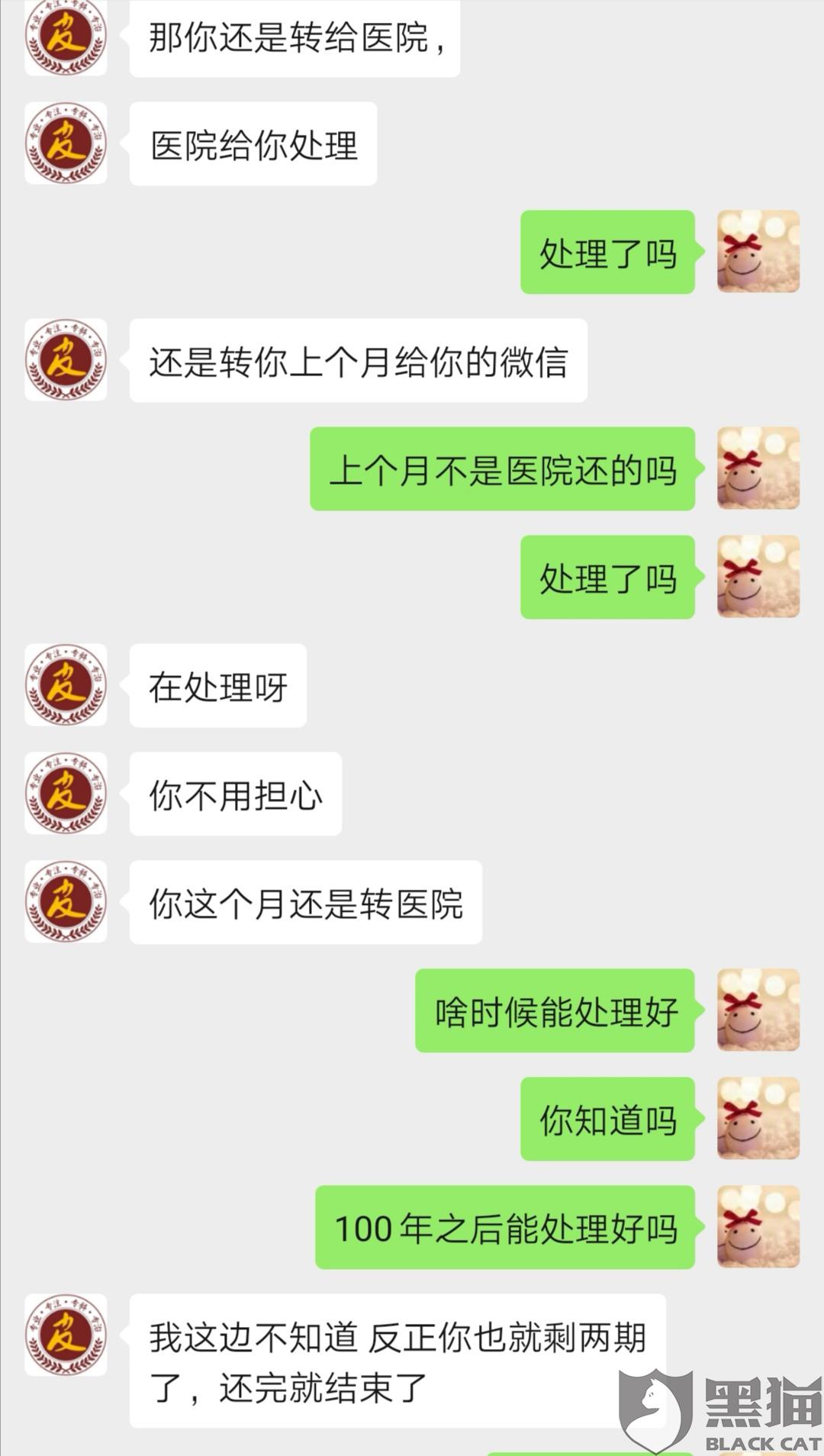The image size is (824, 1456).
Task: Open sender's avatar beside "医院给你处理"
Action: tap(66, 143)
